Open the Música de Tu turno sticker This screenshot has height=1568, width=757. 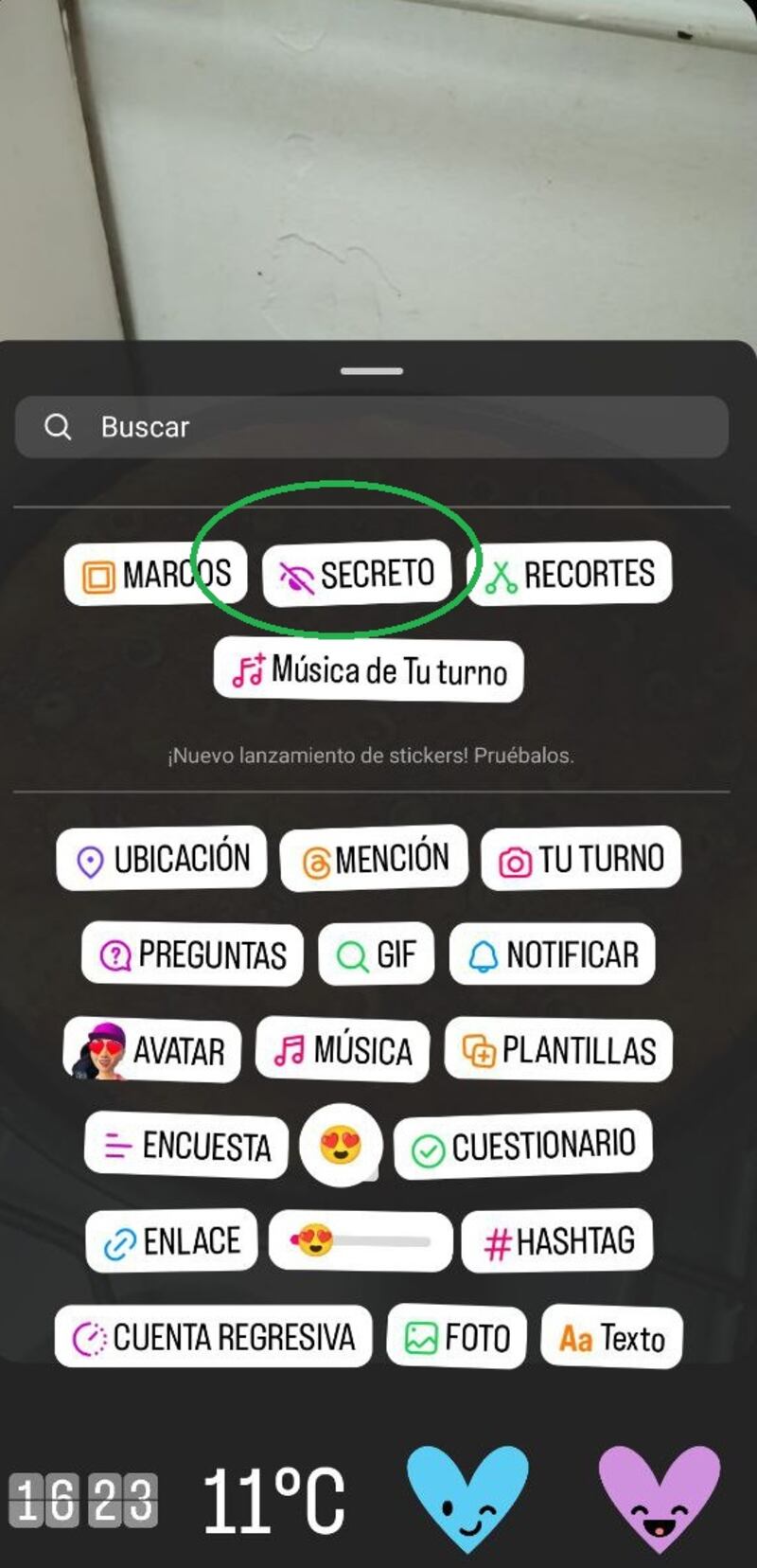click(367, 671)
